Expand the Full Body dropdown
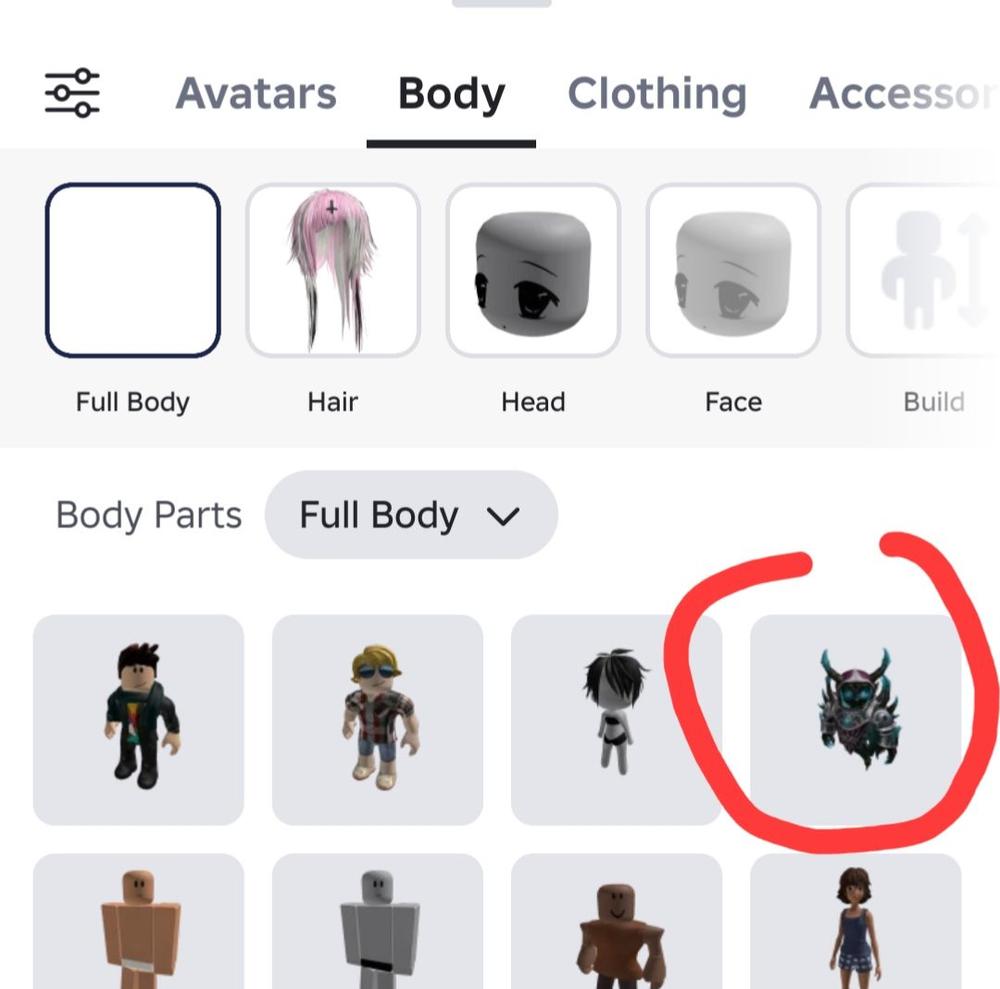 pos(410,515)
